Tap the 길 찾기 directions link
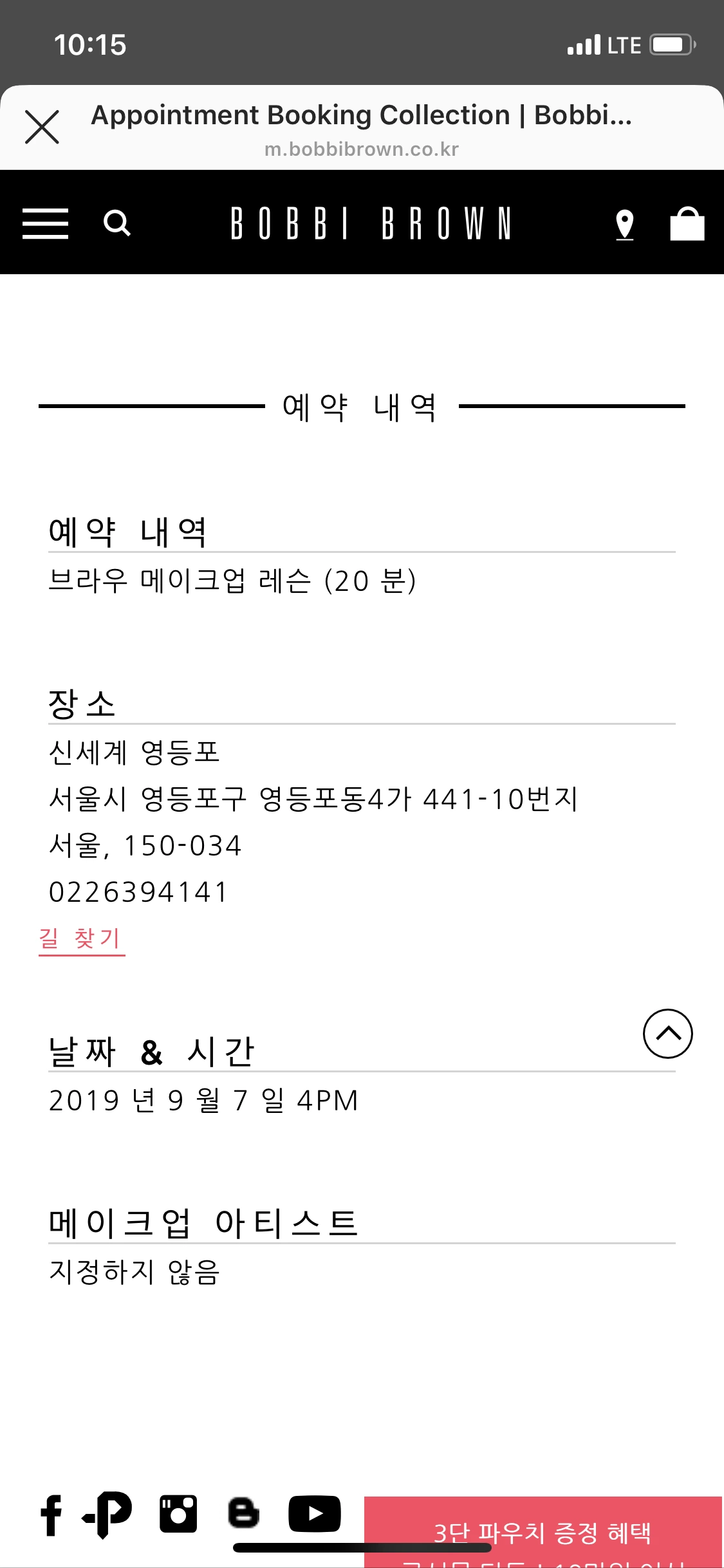Image resolution: width=724 pixels, height=1568 pixels. [81, 939]
